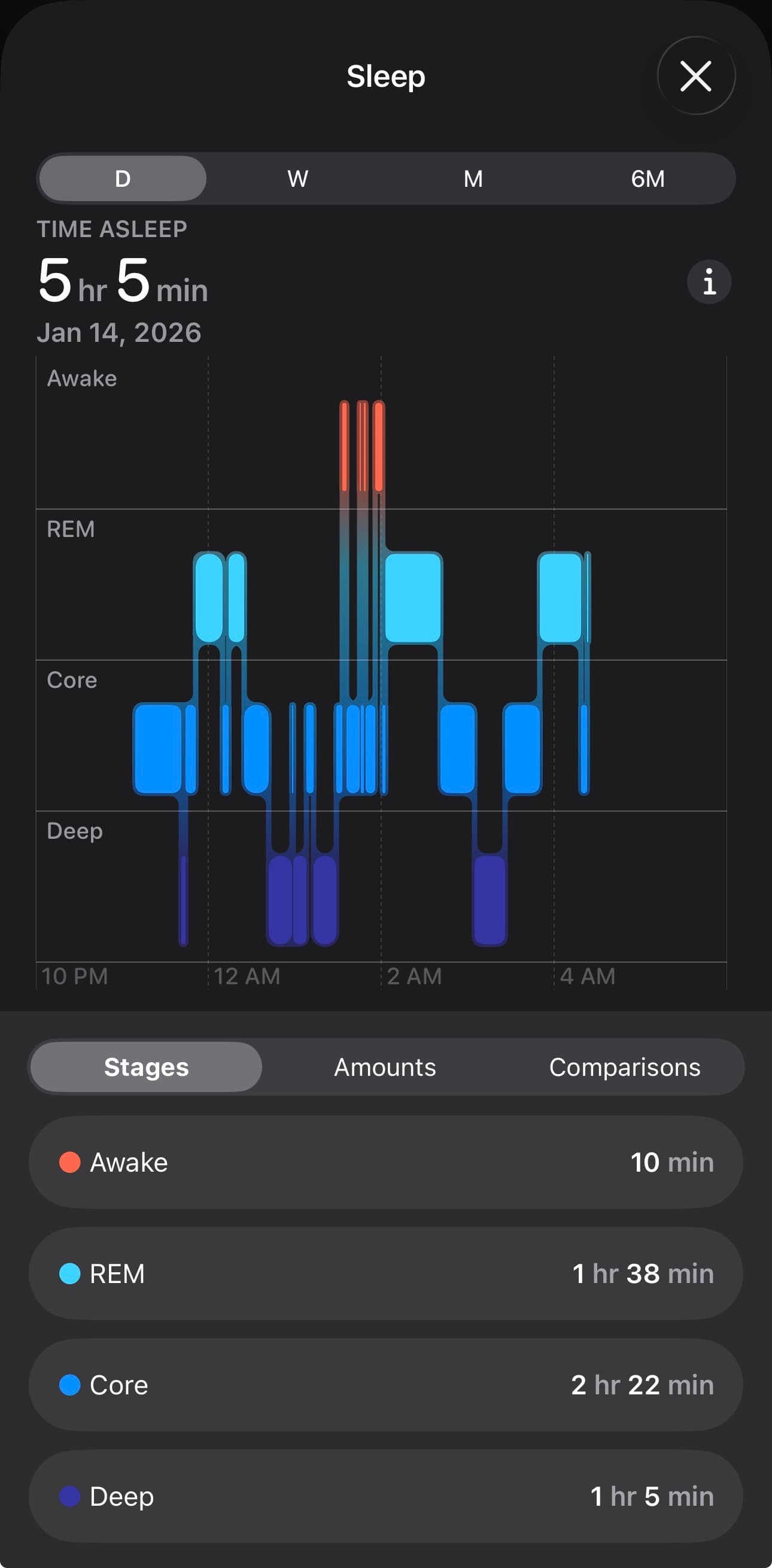
Task: Switch to the Week view
Action: pos(297,178)
